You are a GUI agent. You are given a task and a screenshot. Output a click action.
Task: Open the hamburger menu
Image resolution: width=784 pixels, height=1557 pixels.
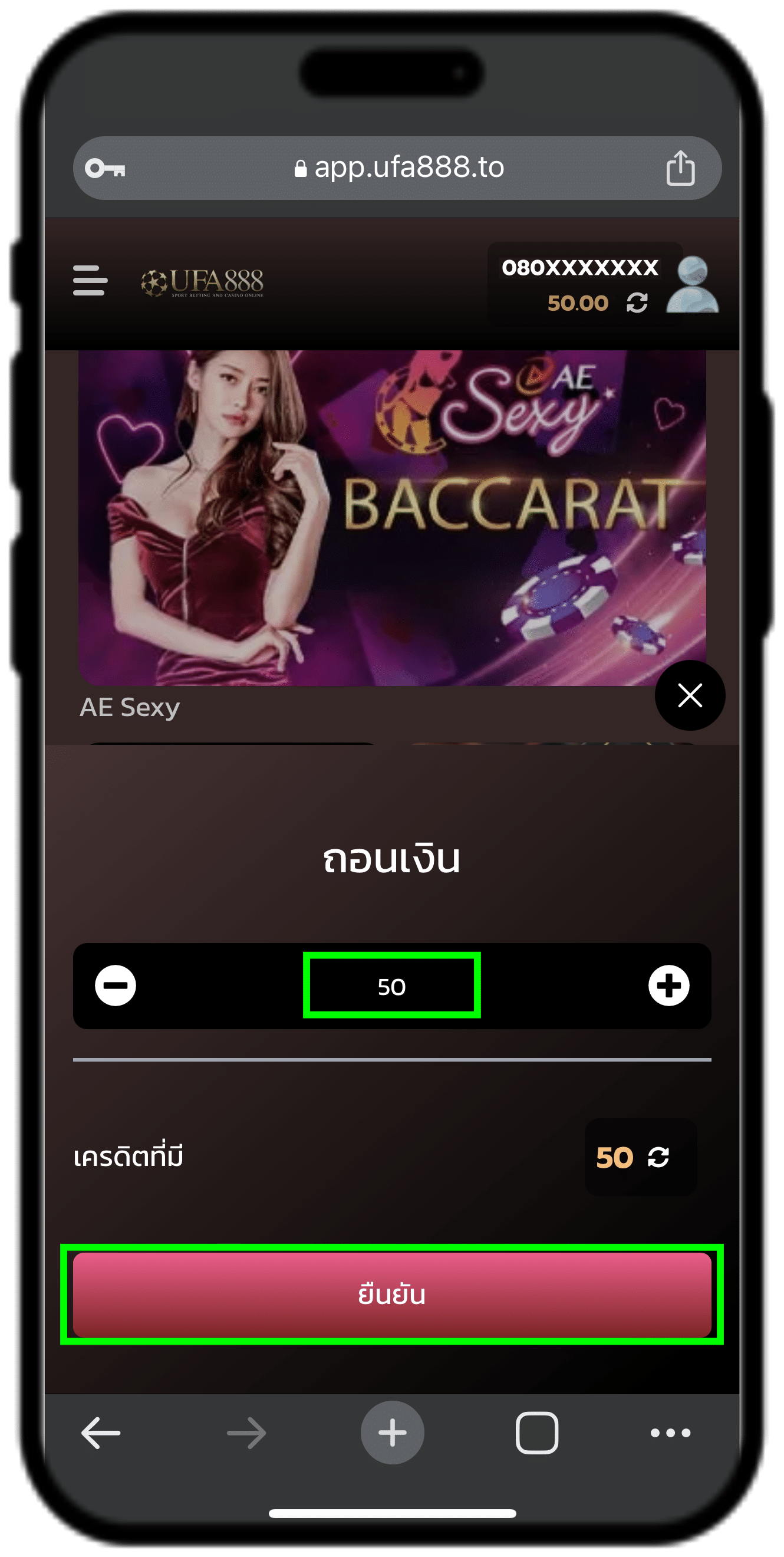(90, 281)
